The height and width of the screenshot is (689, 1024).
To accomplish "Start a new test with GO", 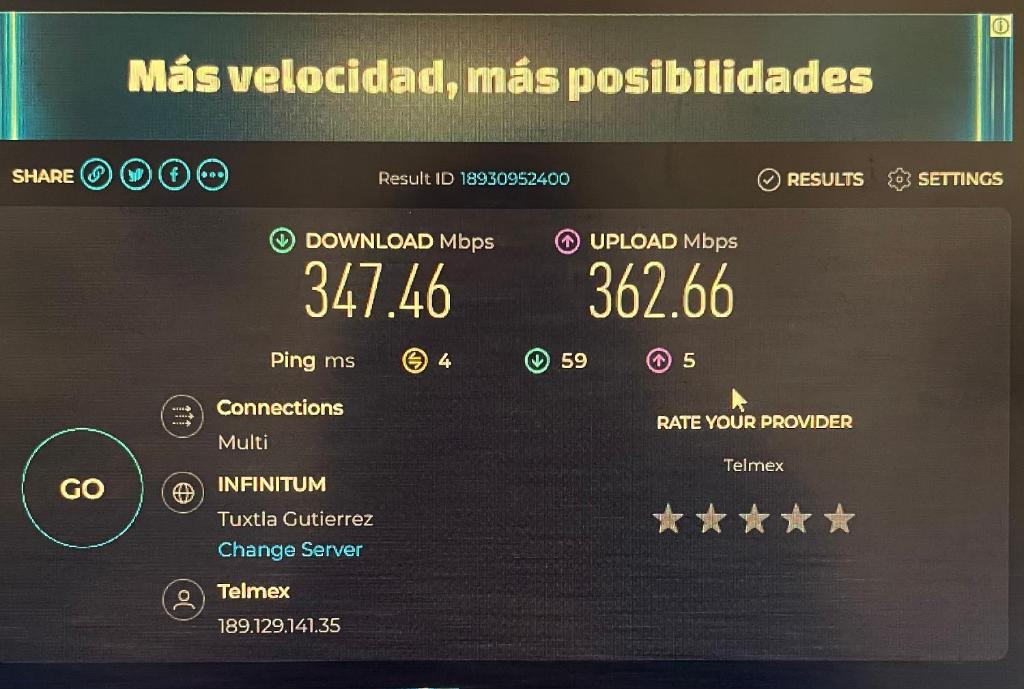I will coord(82,488).
